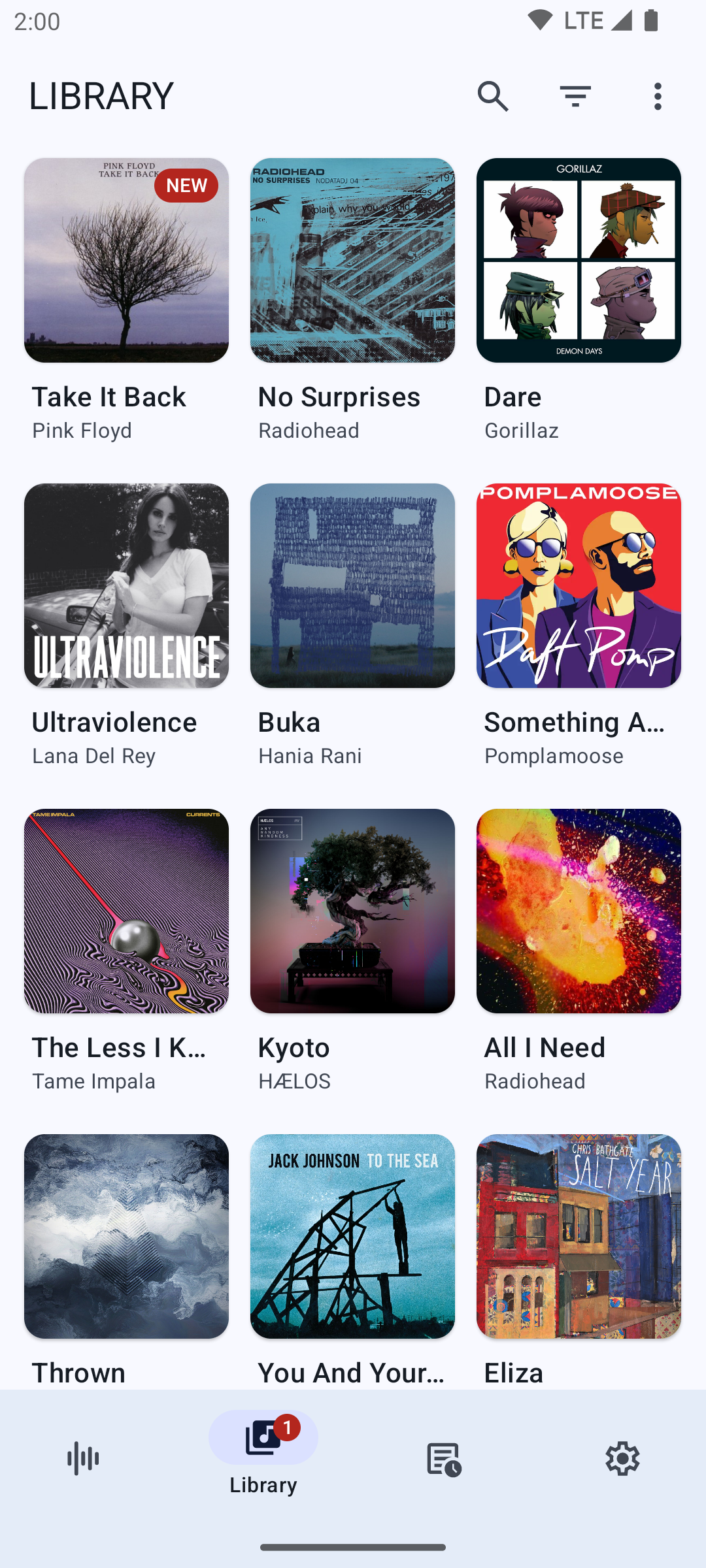Switch to the audio waveform tab
706x1568 pixels.
coord(83,1458)
